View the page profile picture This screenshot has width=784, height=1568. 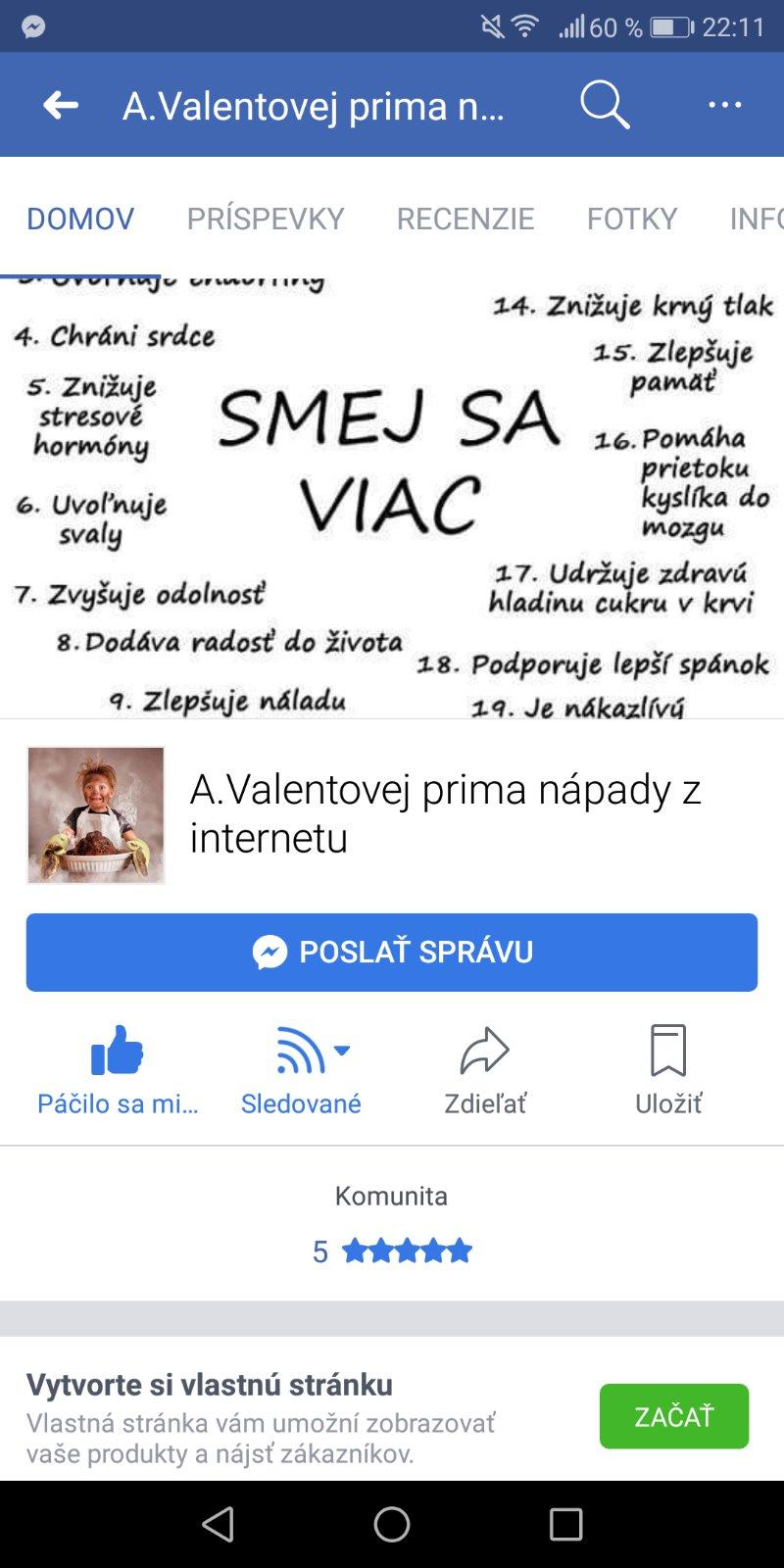pyautogui.click(x=96, y=815)
